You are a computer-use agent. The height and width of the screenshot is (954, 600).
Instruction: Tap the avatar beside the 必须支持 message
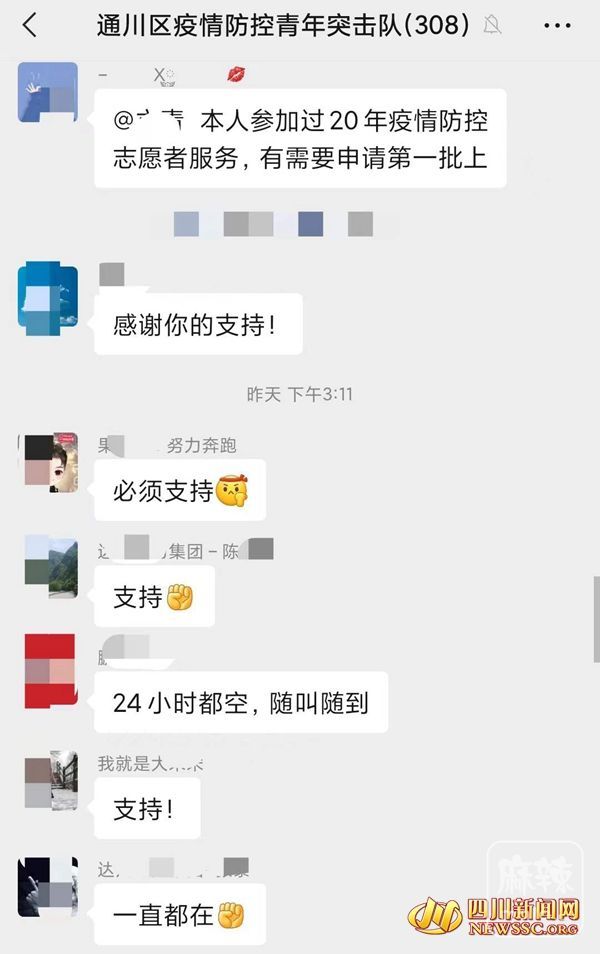click(x=50, y=462)
